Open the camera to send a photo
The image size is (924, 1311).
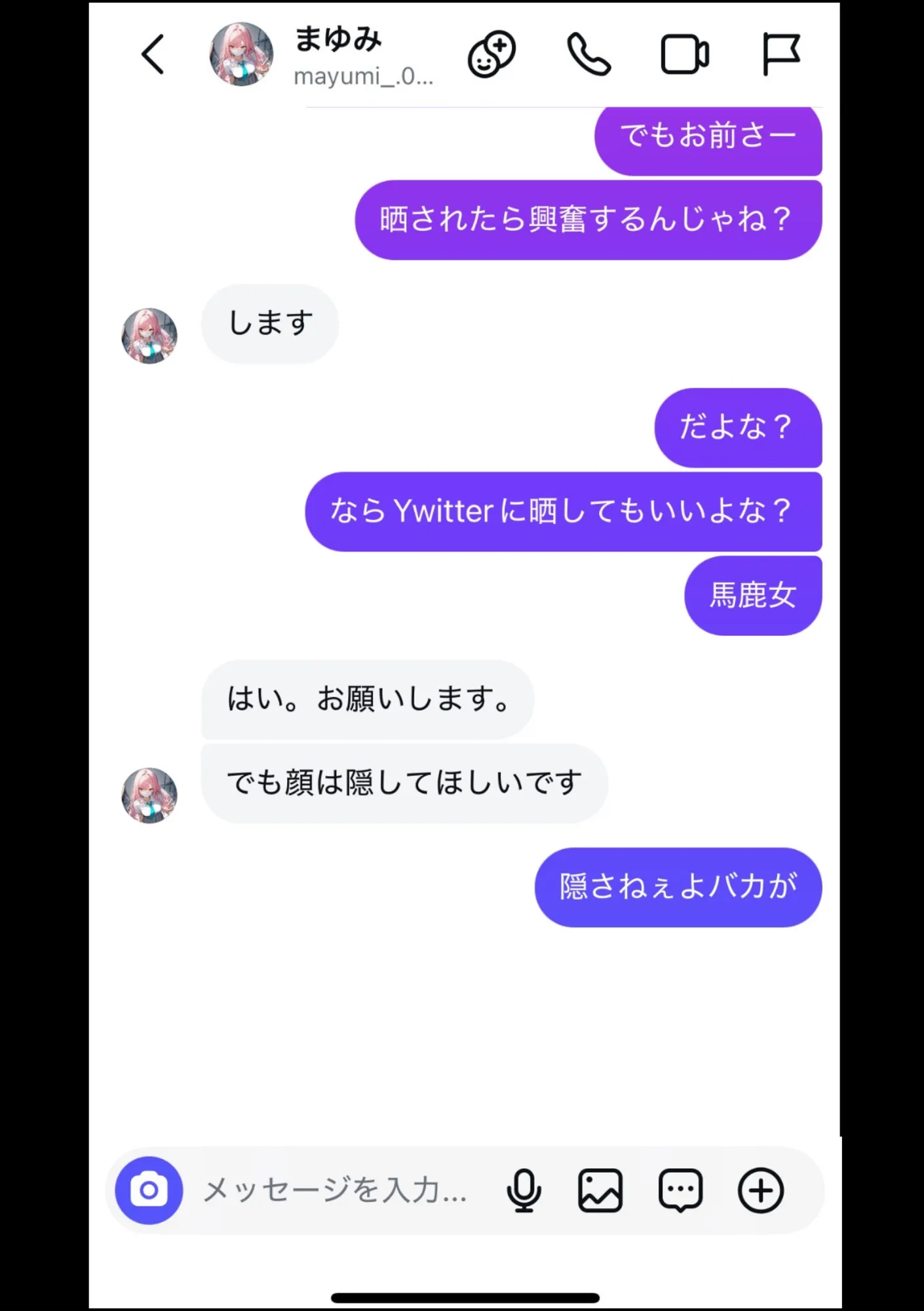[x=151, y=1190]
